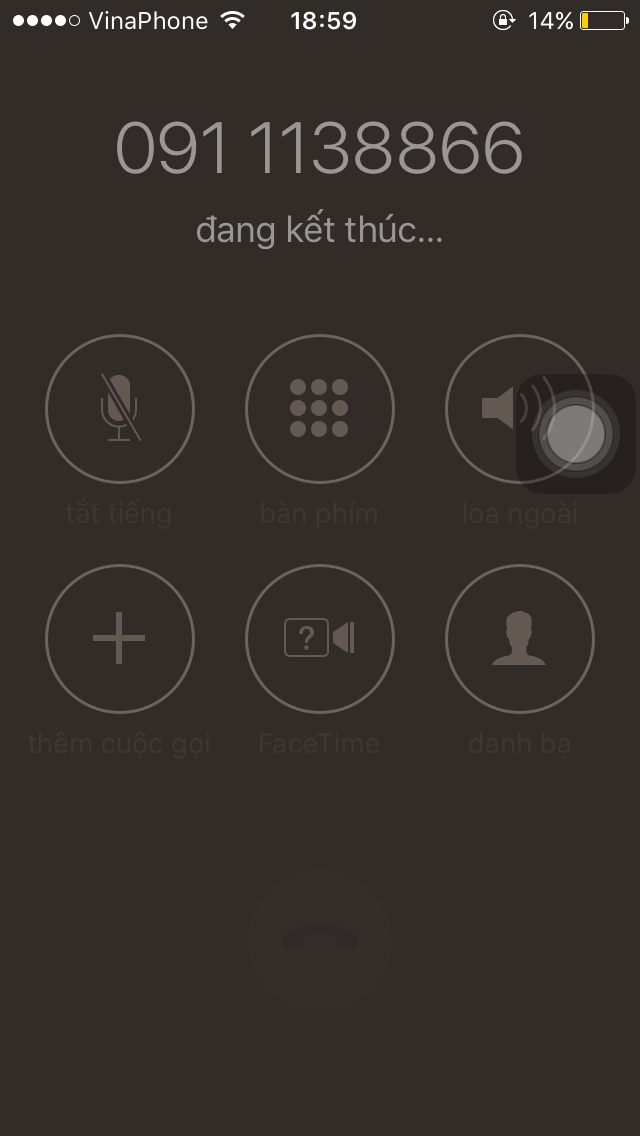Screen dimensions: 640x1136
Task: Mute the call with tắt tiếng
Action: (x=120, y=409)
